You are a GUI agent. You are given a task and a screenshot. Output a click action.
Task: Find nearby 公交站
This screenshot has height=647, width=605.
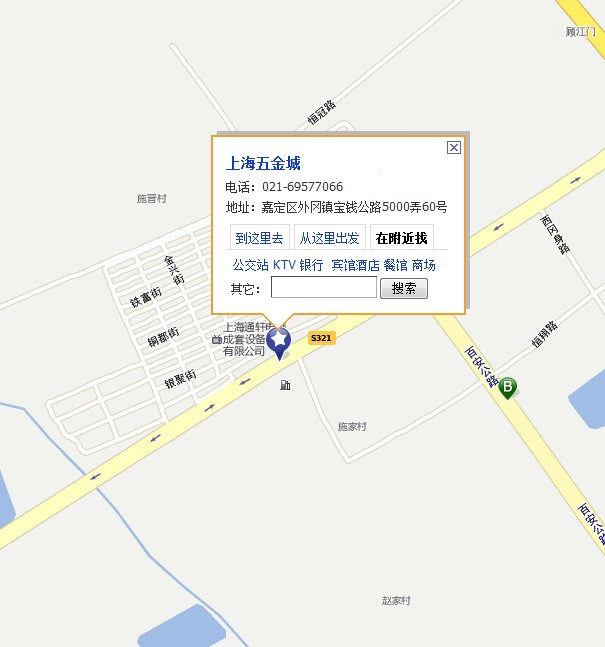pos(250,265)
